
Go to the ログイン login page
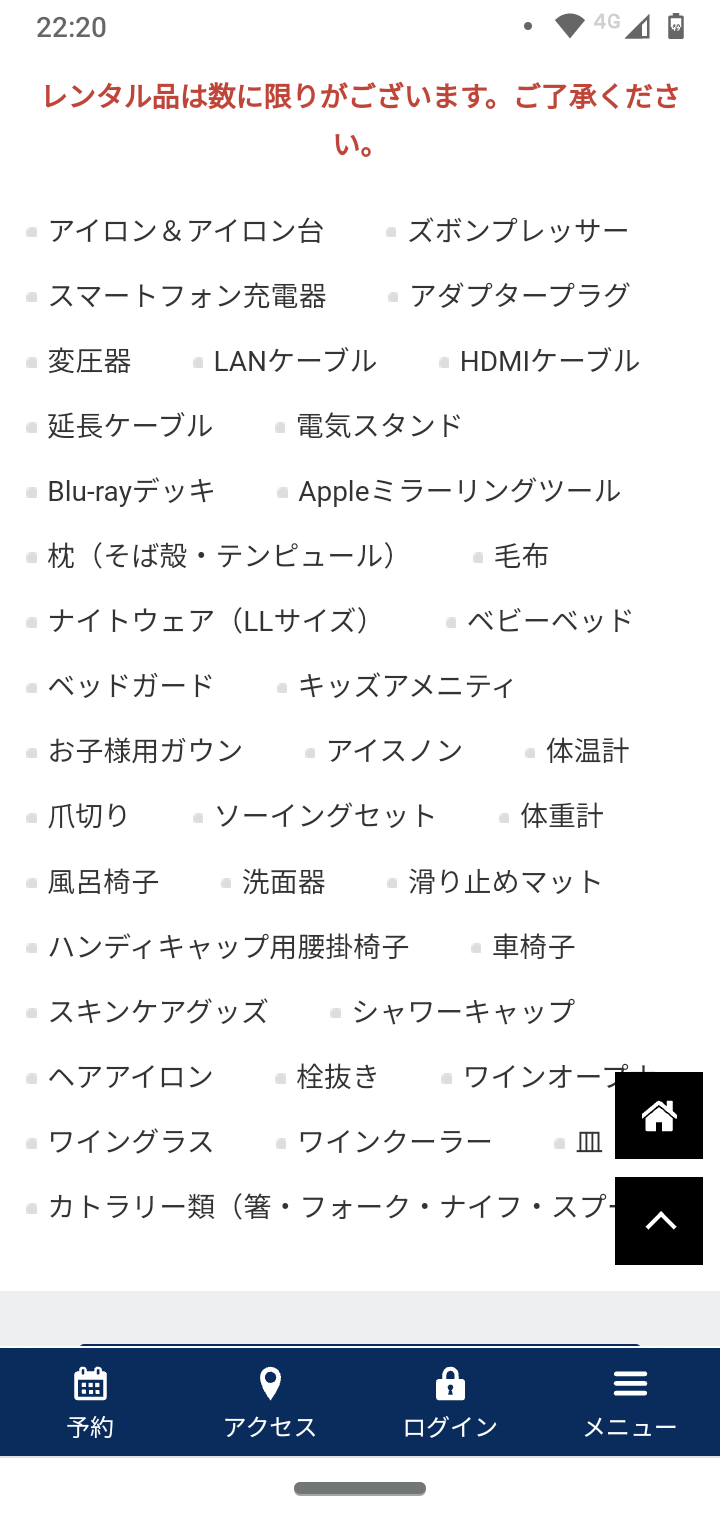coord(450,1402)
